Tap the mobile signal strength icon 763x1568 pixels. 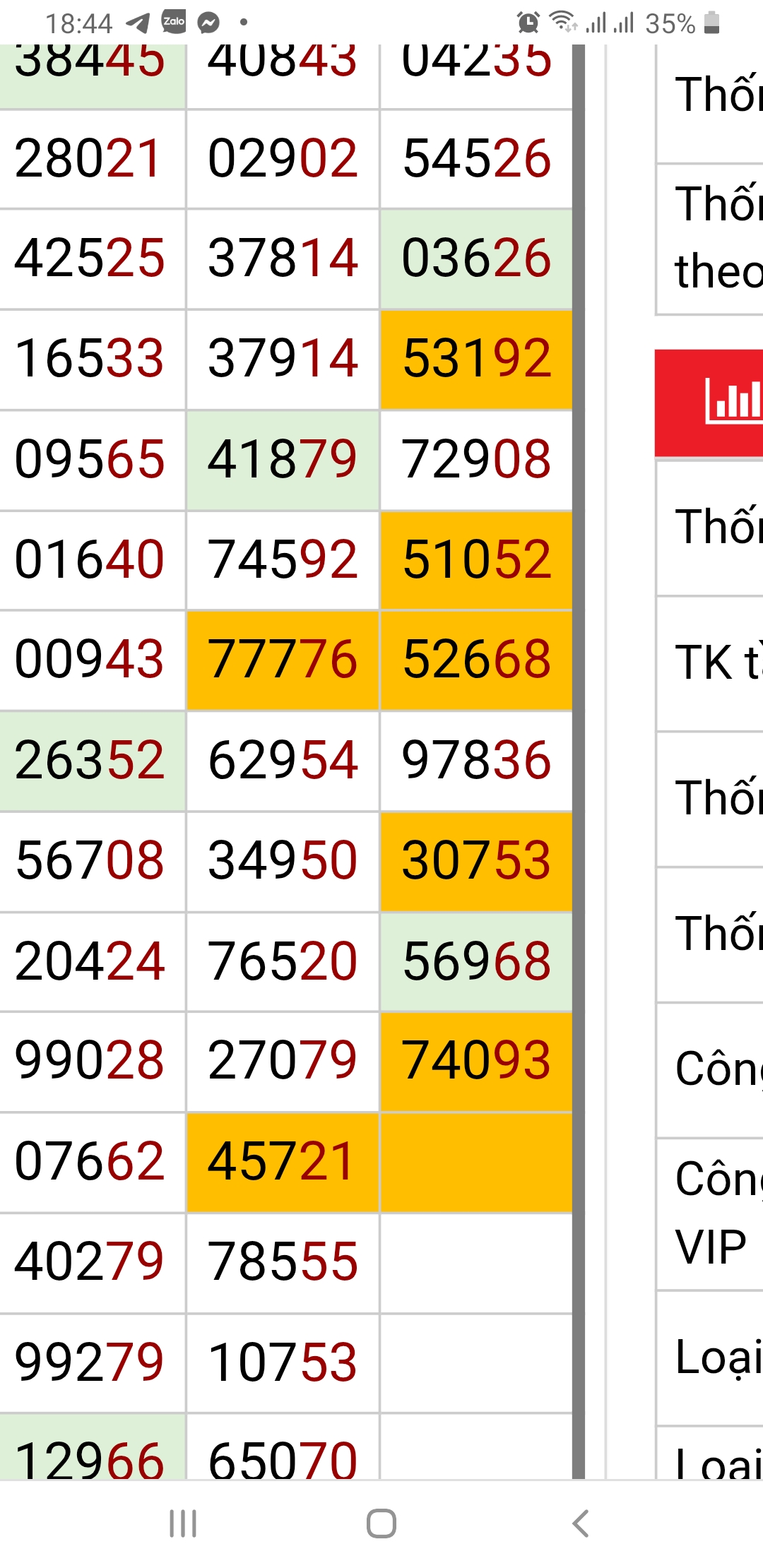click(597, 23)
